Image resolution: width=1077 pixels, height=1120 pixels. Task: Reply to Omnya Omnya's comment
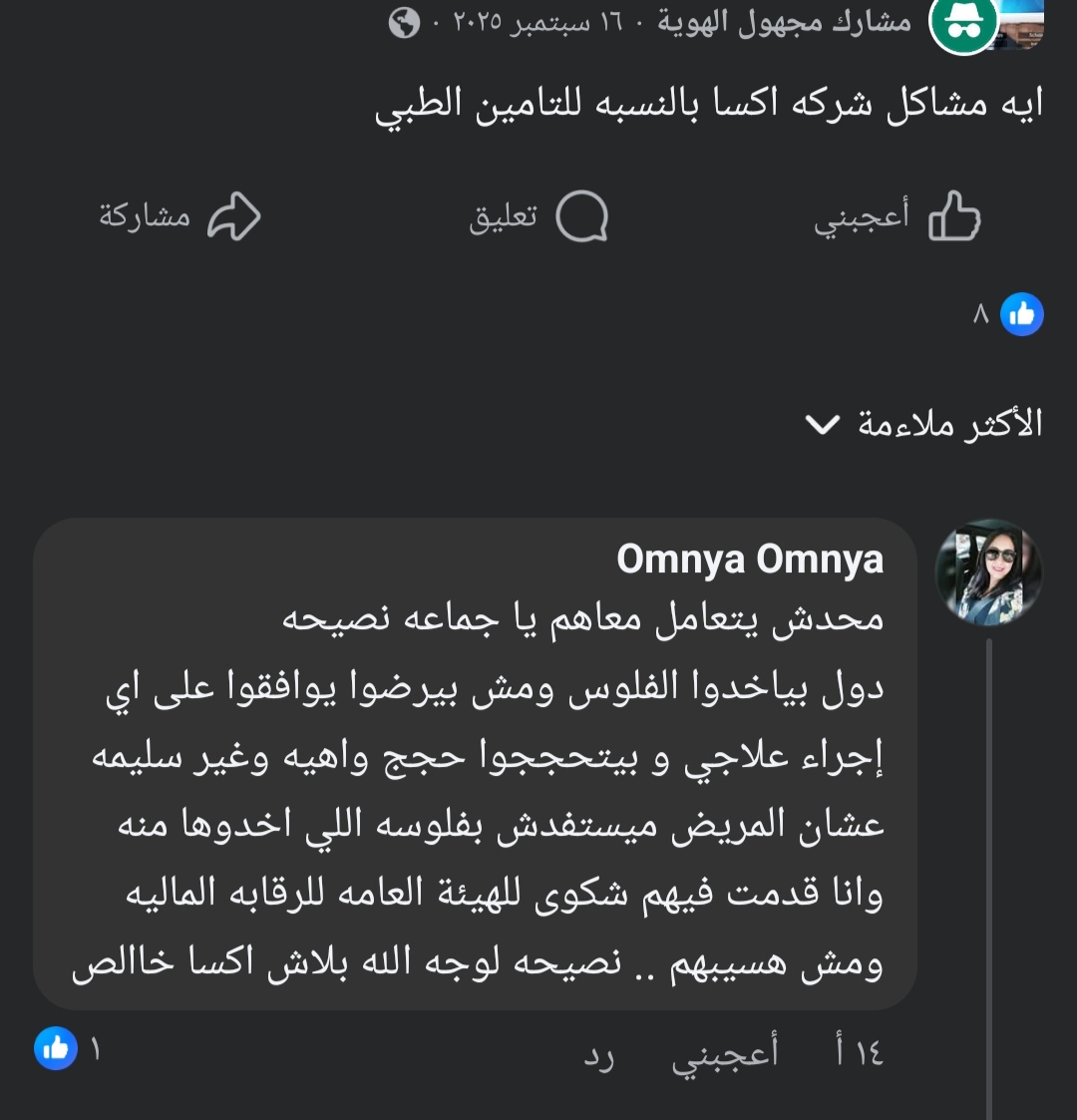point(599,1056)
